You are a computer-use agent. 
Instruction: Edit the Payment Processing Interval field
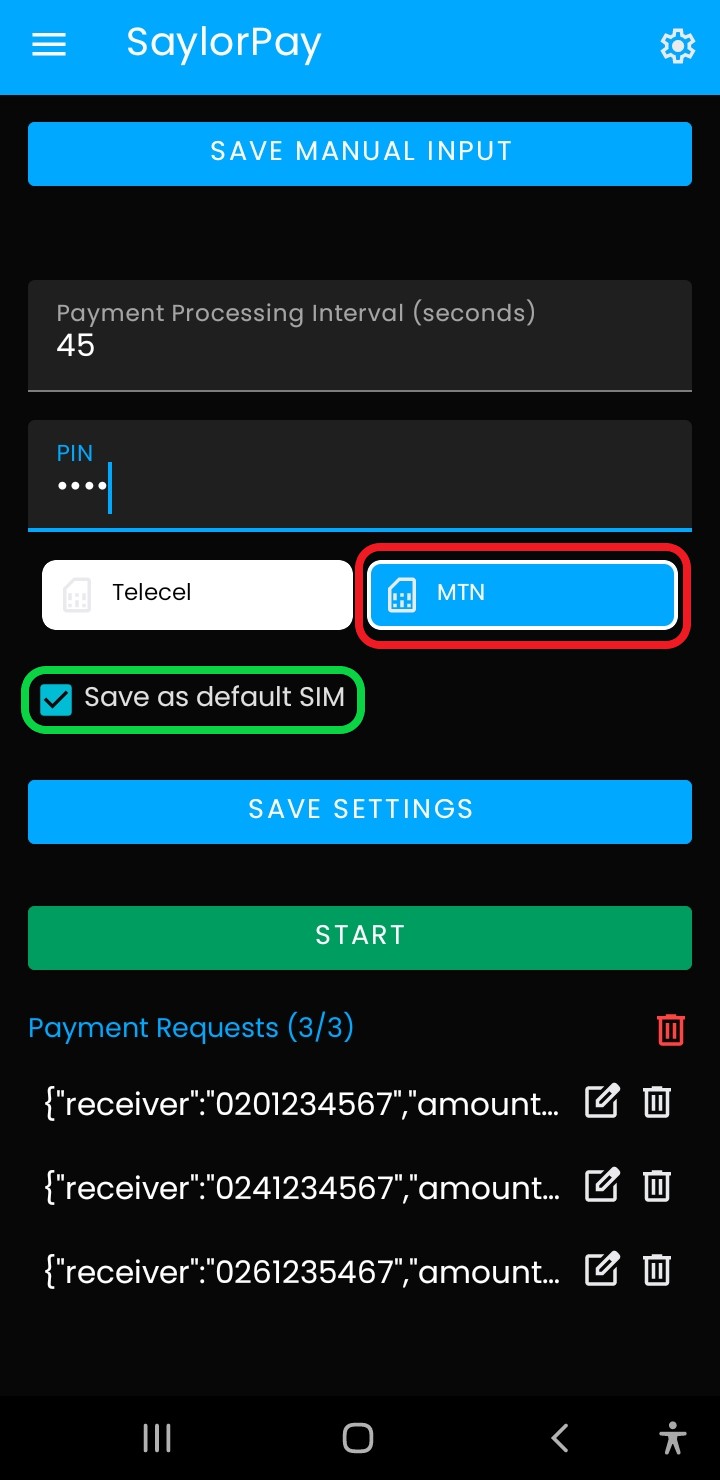[x=360, y=335]
